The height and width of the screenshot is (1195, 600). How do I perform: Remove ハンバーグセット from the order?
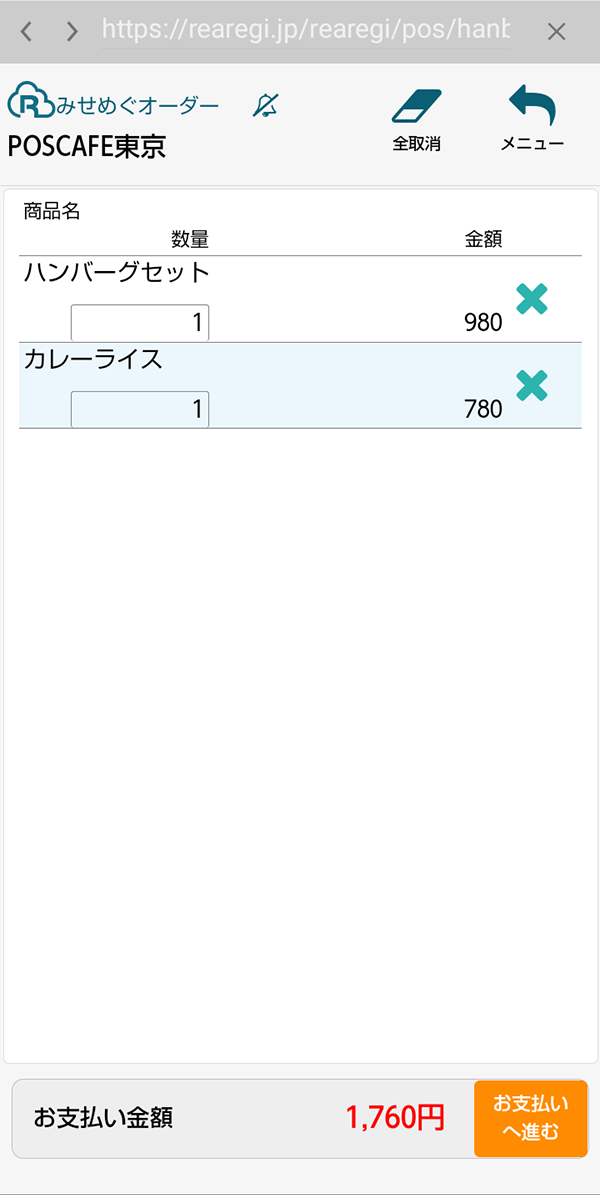(531, 299)
